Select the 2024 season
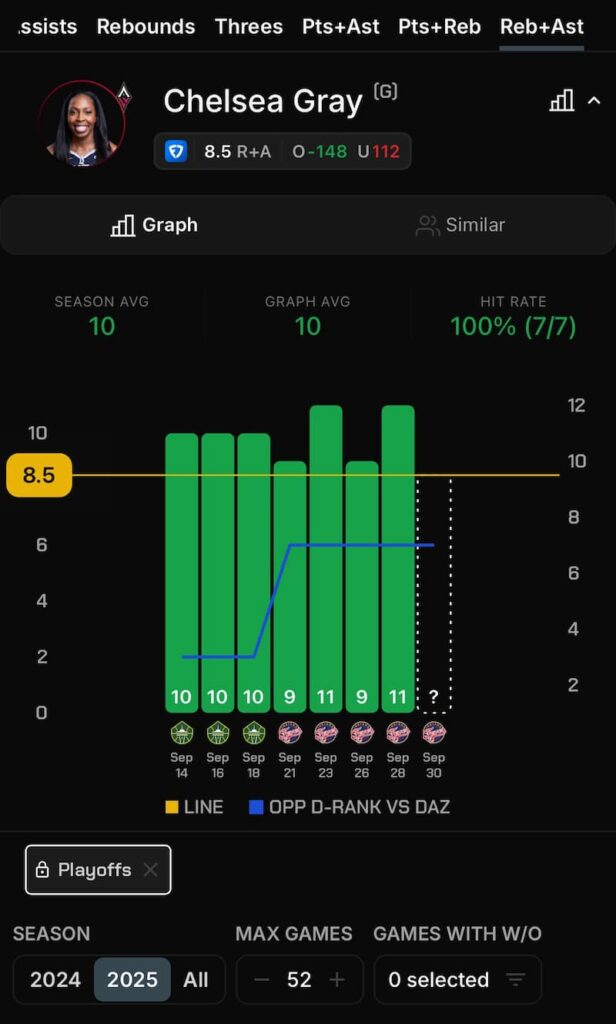This screenshot has width=616, height=1024. click(56, 980)
